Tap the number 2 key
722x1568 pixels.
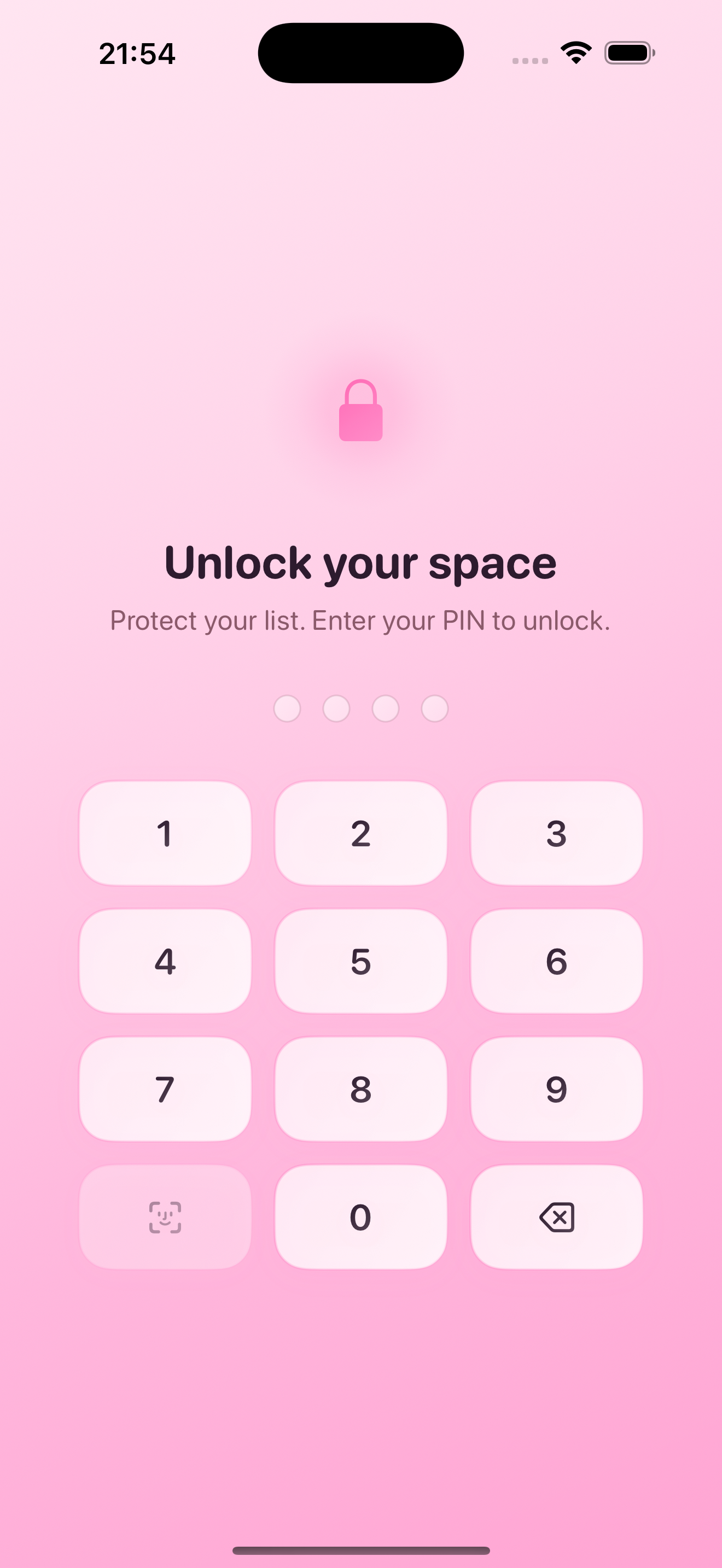[x=360, y=833]
